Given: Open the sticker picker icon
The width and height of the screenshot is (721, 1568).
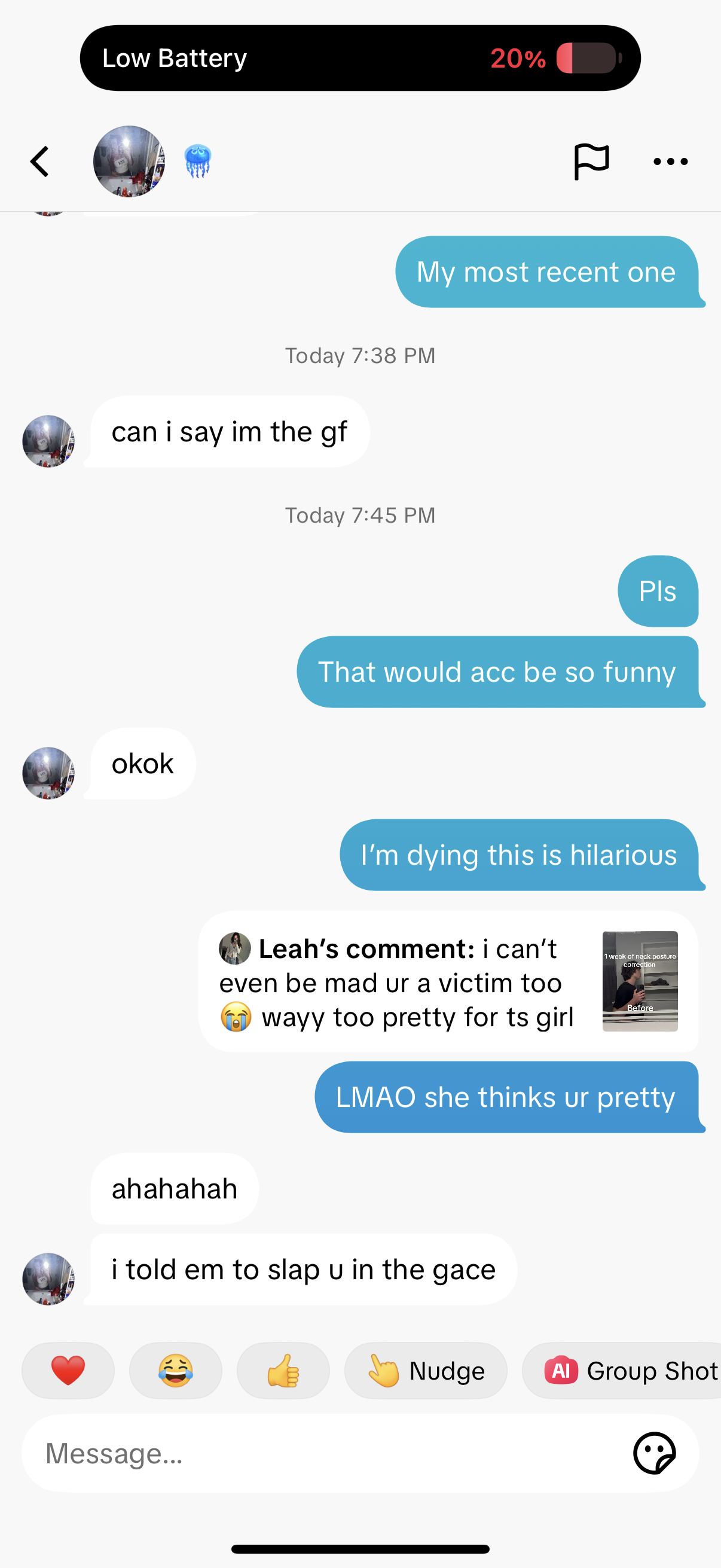Looking at the screenshot, I should coord(654,1453).
